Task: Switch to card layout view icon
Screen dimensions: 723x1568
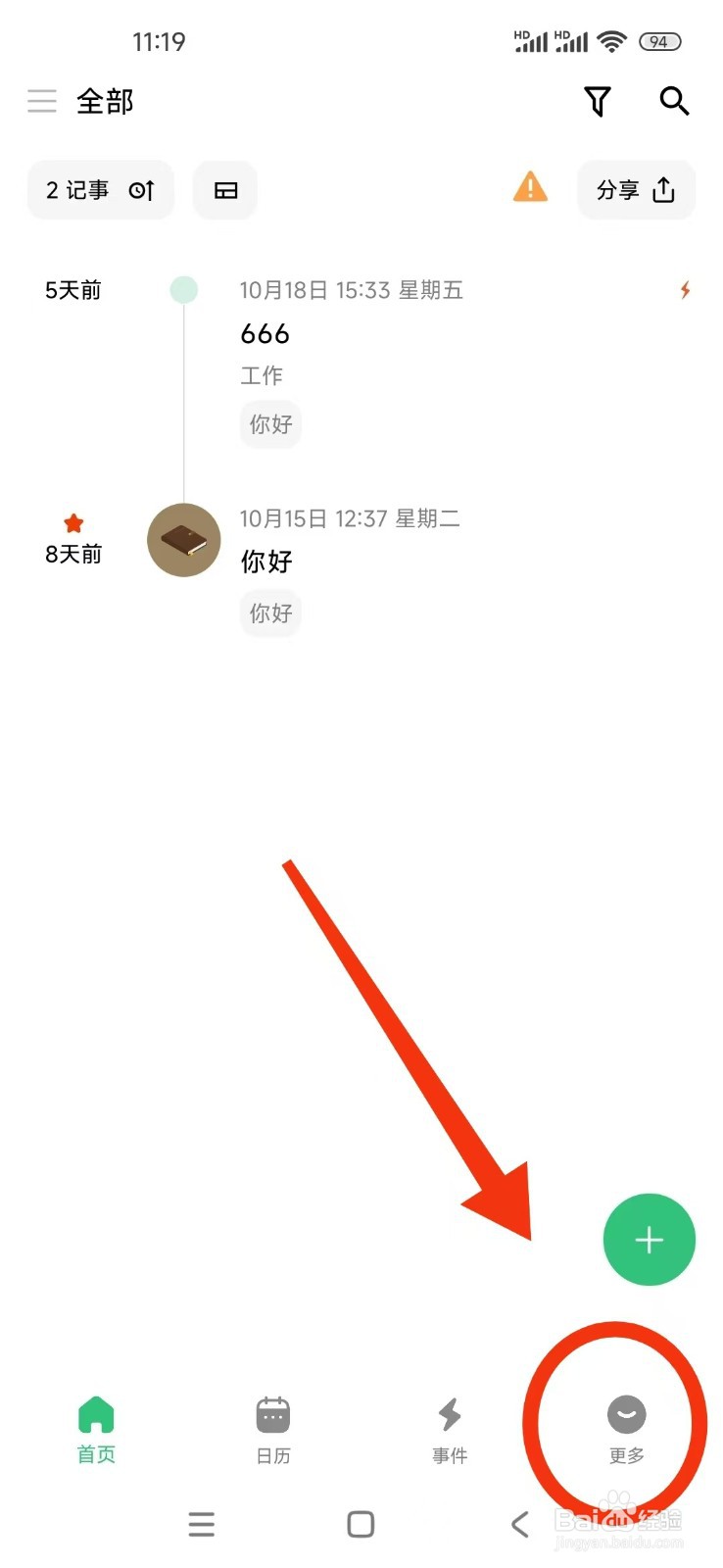Action: coord(224,190)
